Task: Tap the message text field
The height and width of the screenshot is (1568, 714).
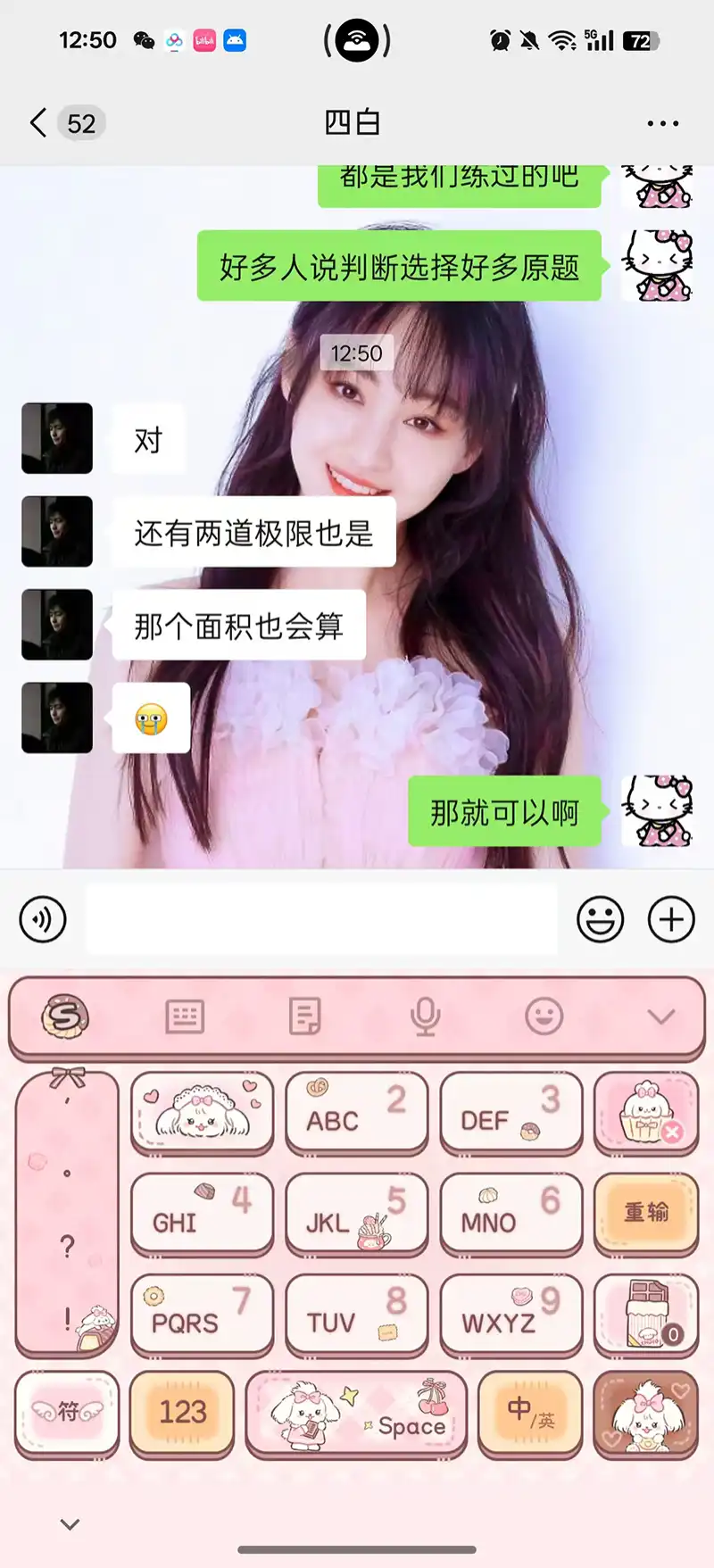Action: [321, 919]
